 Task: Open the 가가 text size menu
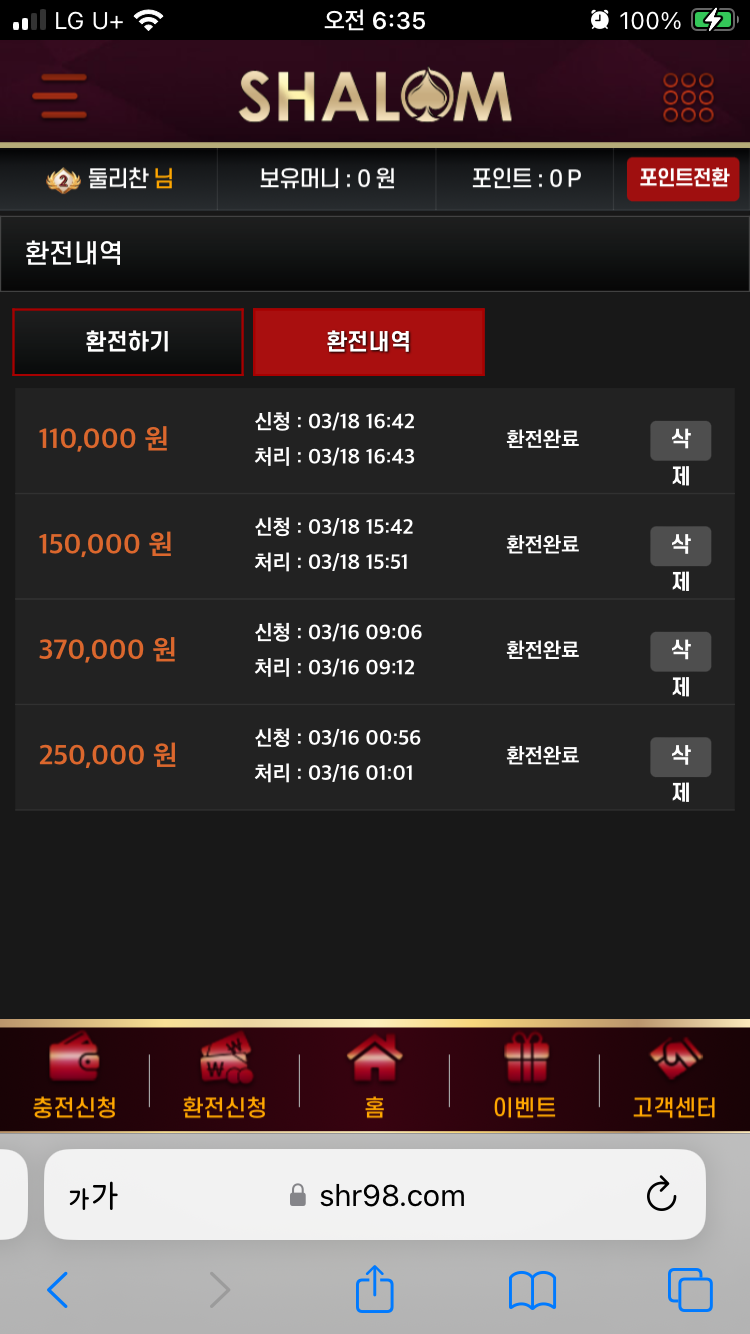pyautogui.click(x=93, y=1195)
